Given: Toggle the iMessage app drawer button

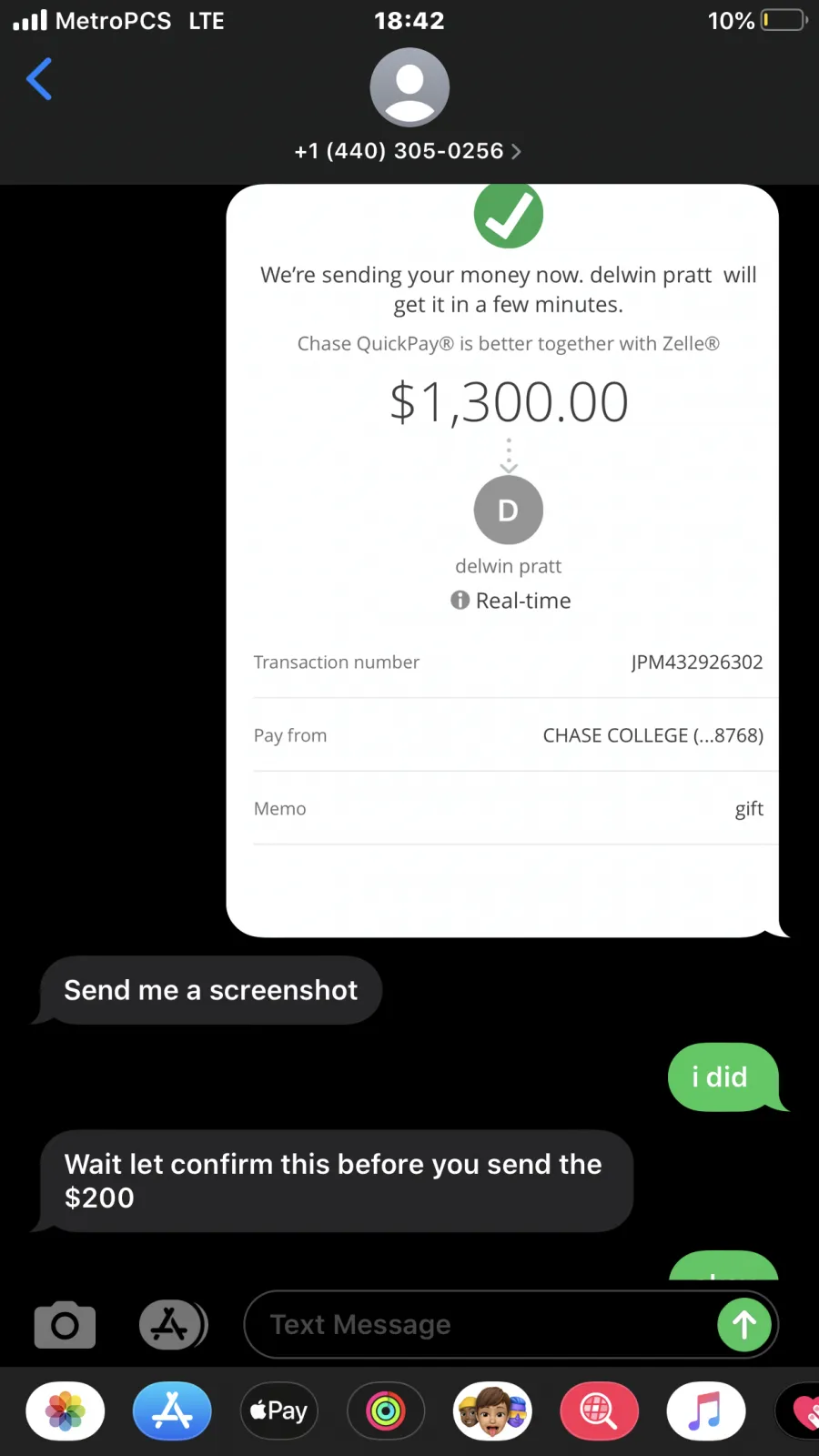Looking at the screenshot, I should (173, 1325).
